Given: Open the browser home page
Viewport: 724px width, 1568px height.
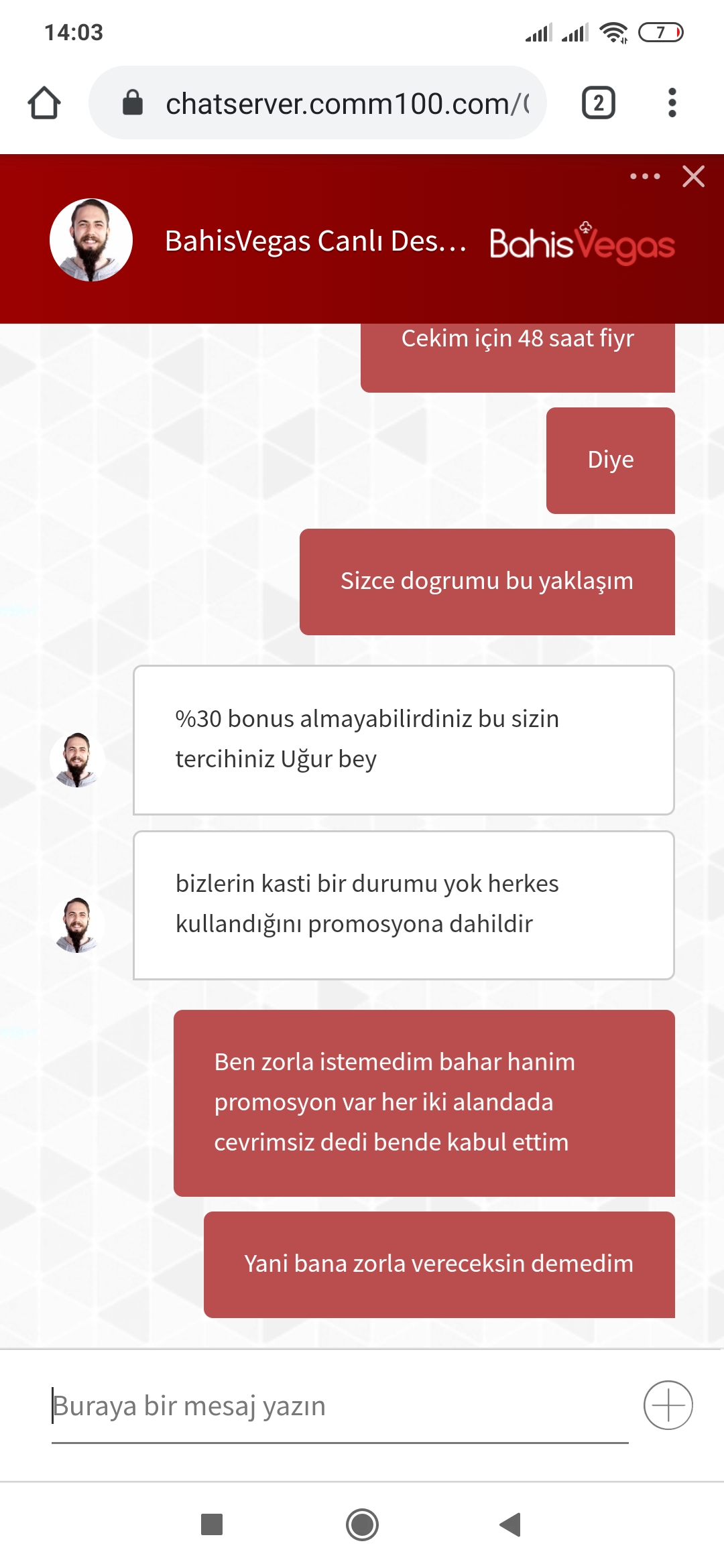Looking at the screenshot, I should (x=44, y=103).
